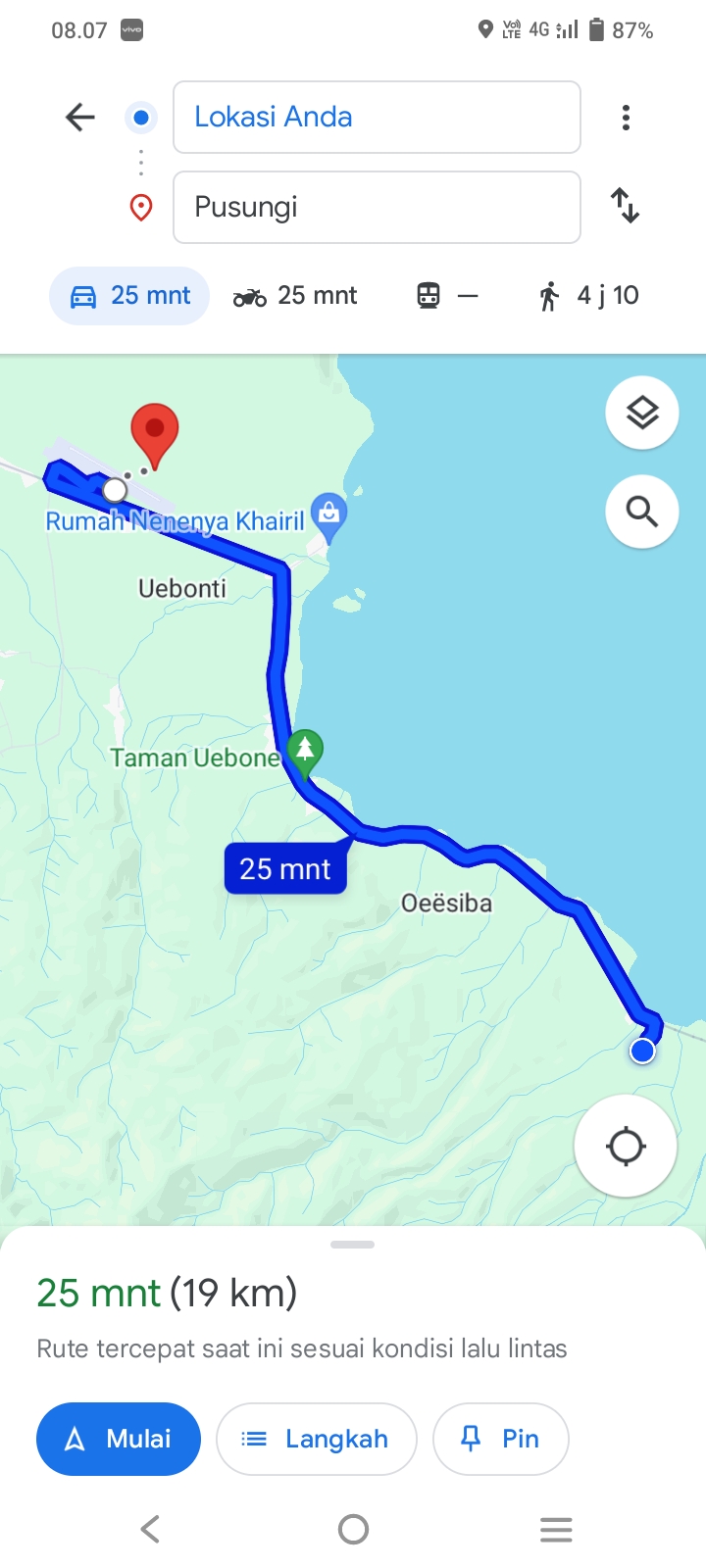706x1568 pixels.
Task: Go back using the top-left arrow
Action: [80, 118]
